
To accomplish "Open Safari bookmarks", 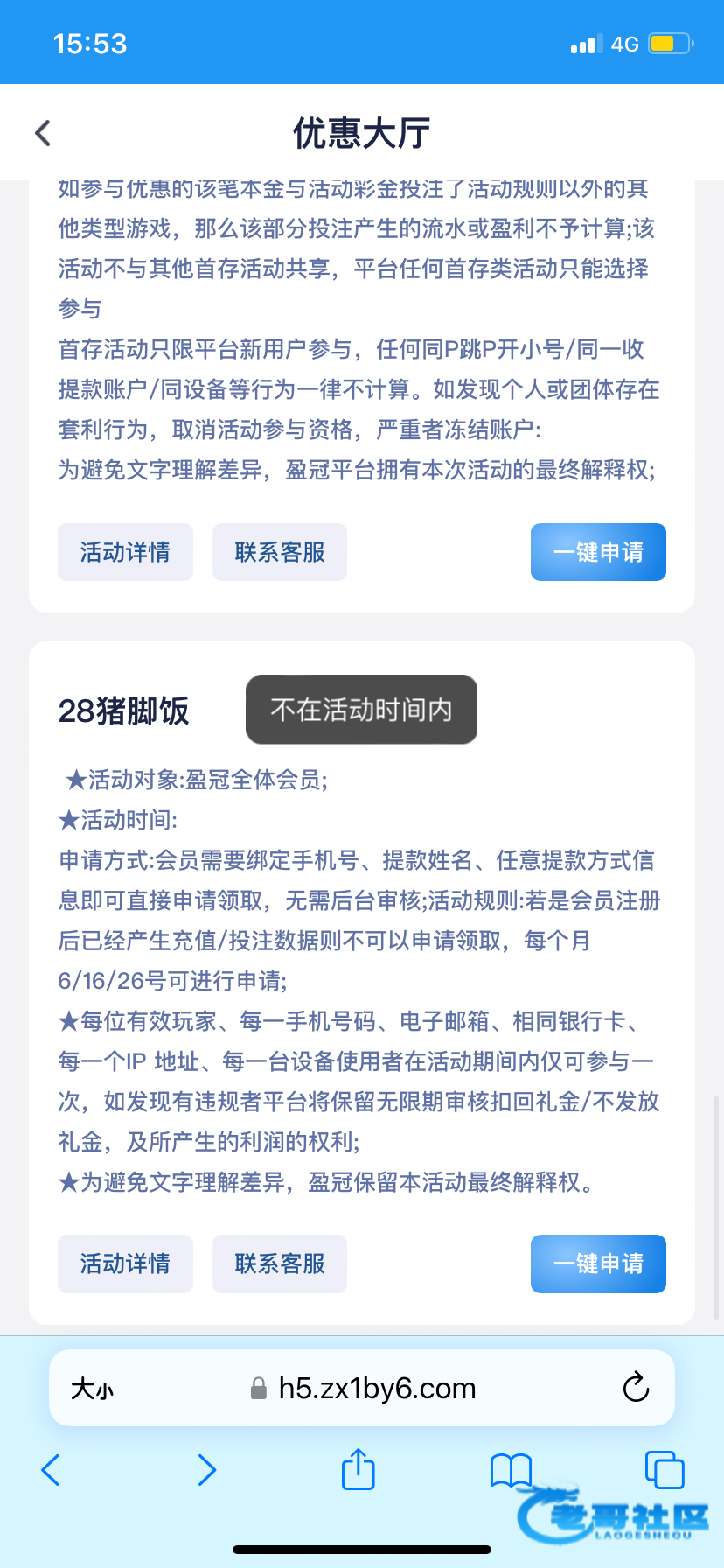I will [x=511, y=1470].
